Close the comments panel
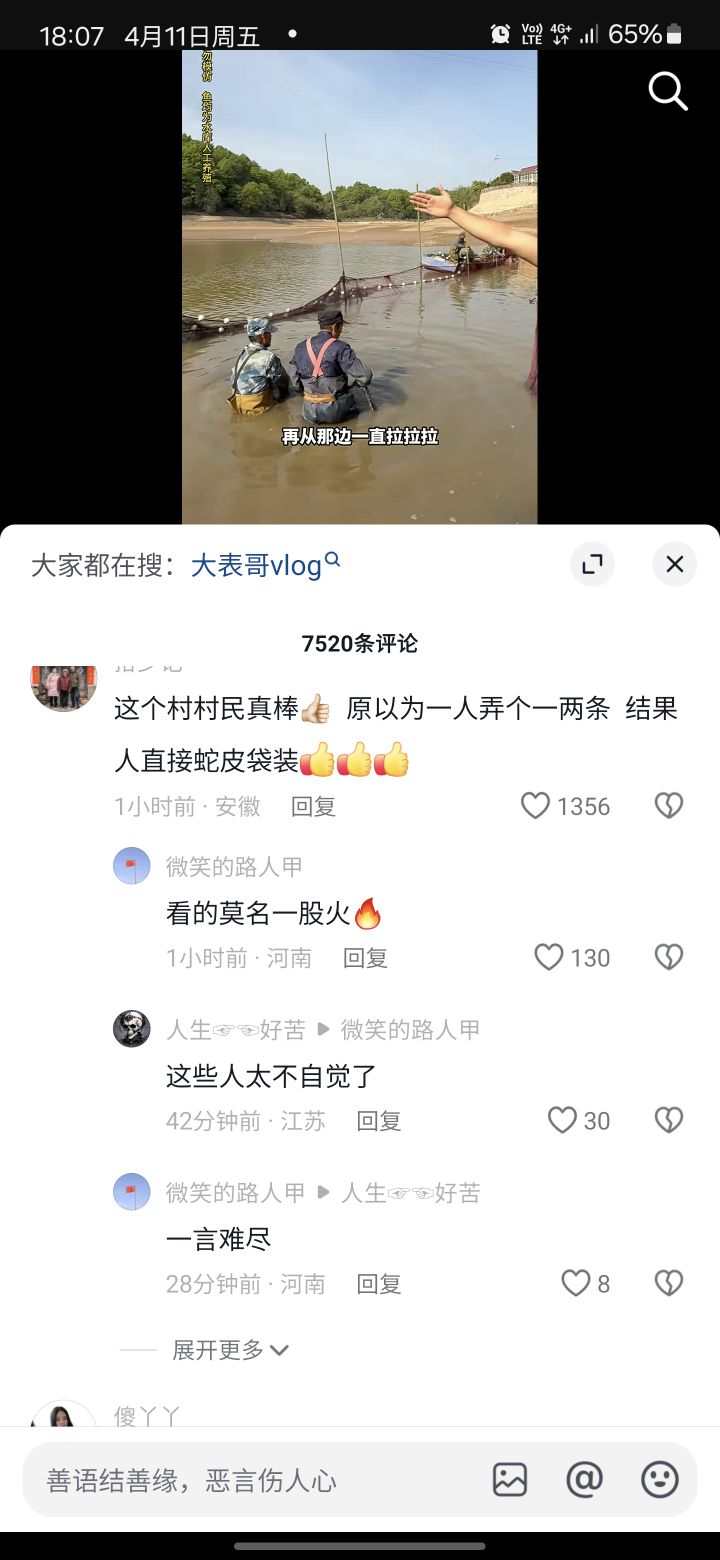The width and height of the screenshot is (720, 1560). pyautogui.click(x=675, y=565)
